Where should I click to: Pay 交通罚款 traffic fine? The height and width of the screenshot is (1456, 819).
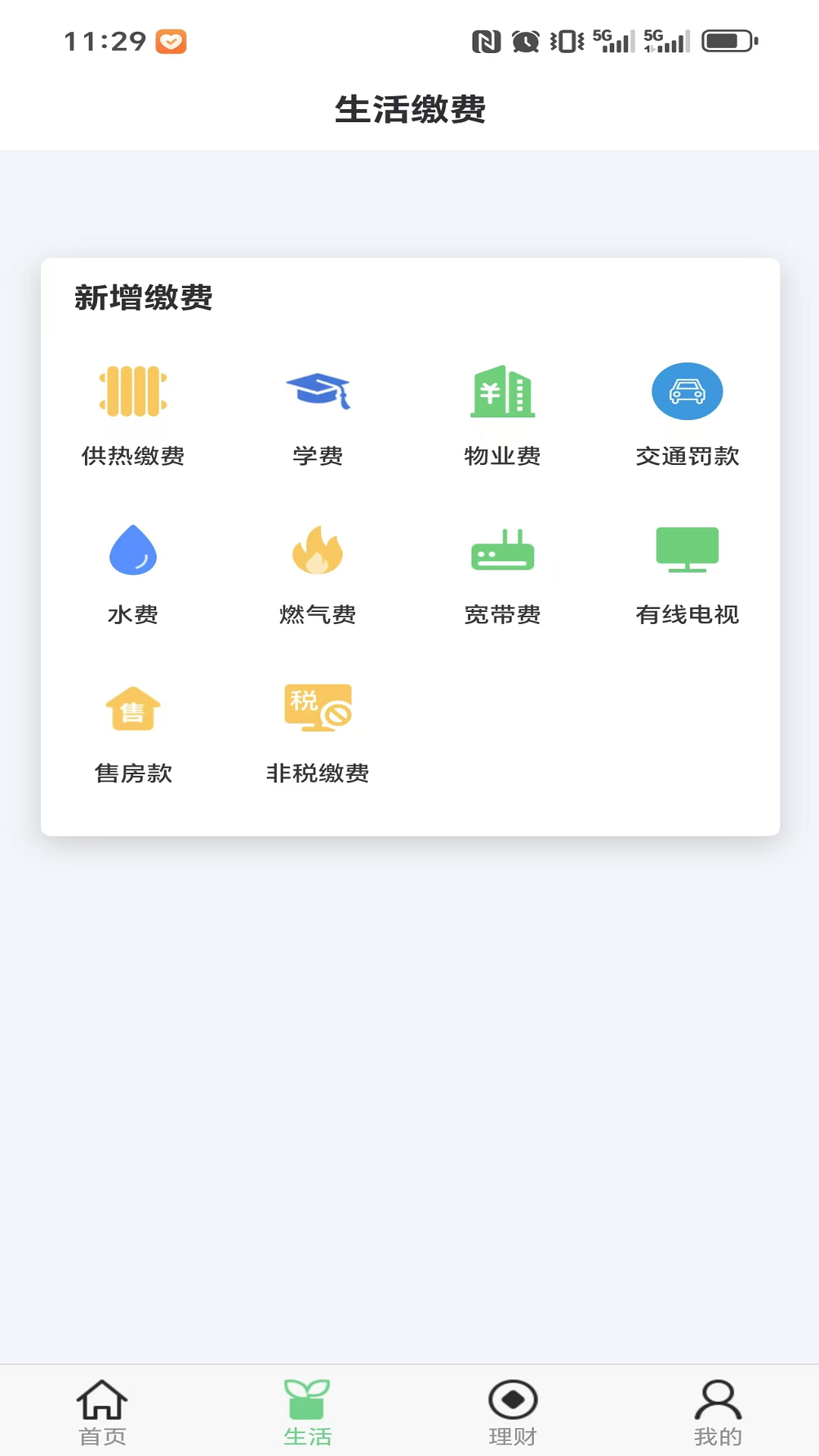(687, 413)
